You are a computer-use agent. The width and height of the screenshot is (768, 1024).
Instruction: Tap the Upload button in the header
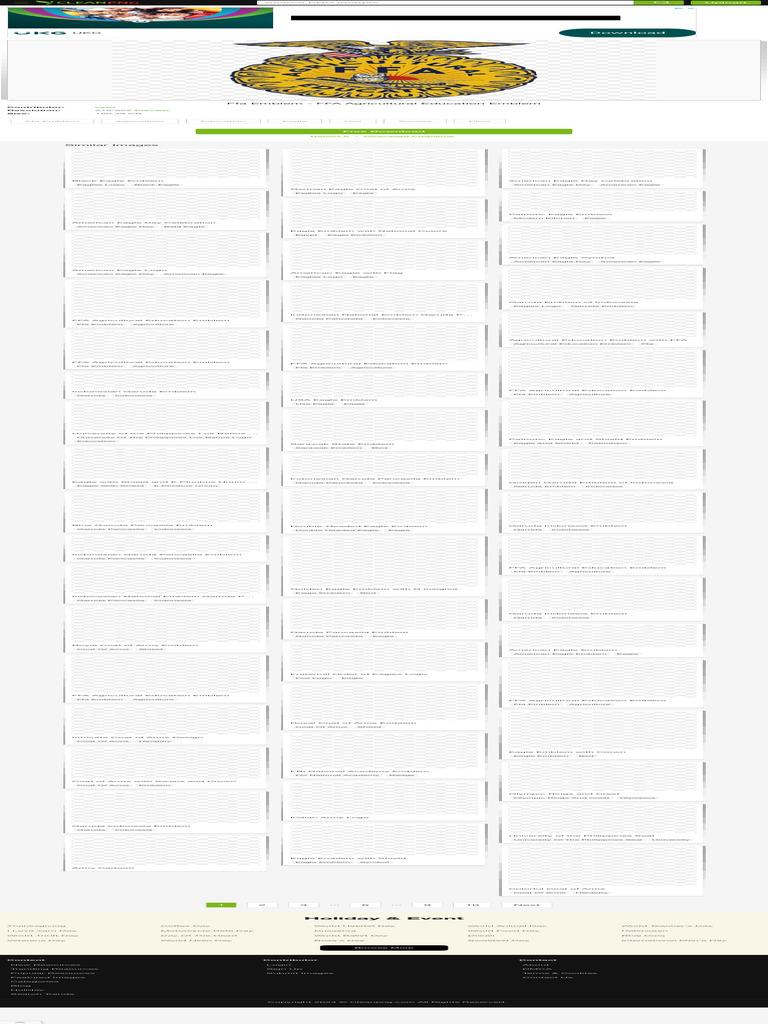tap(726, 3)
